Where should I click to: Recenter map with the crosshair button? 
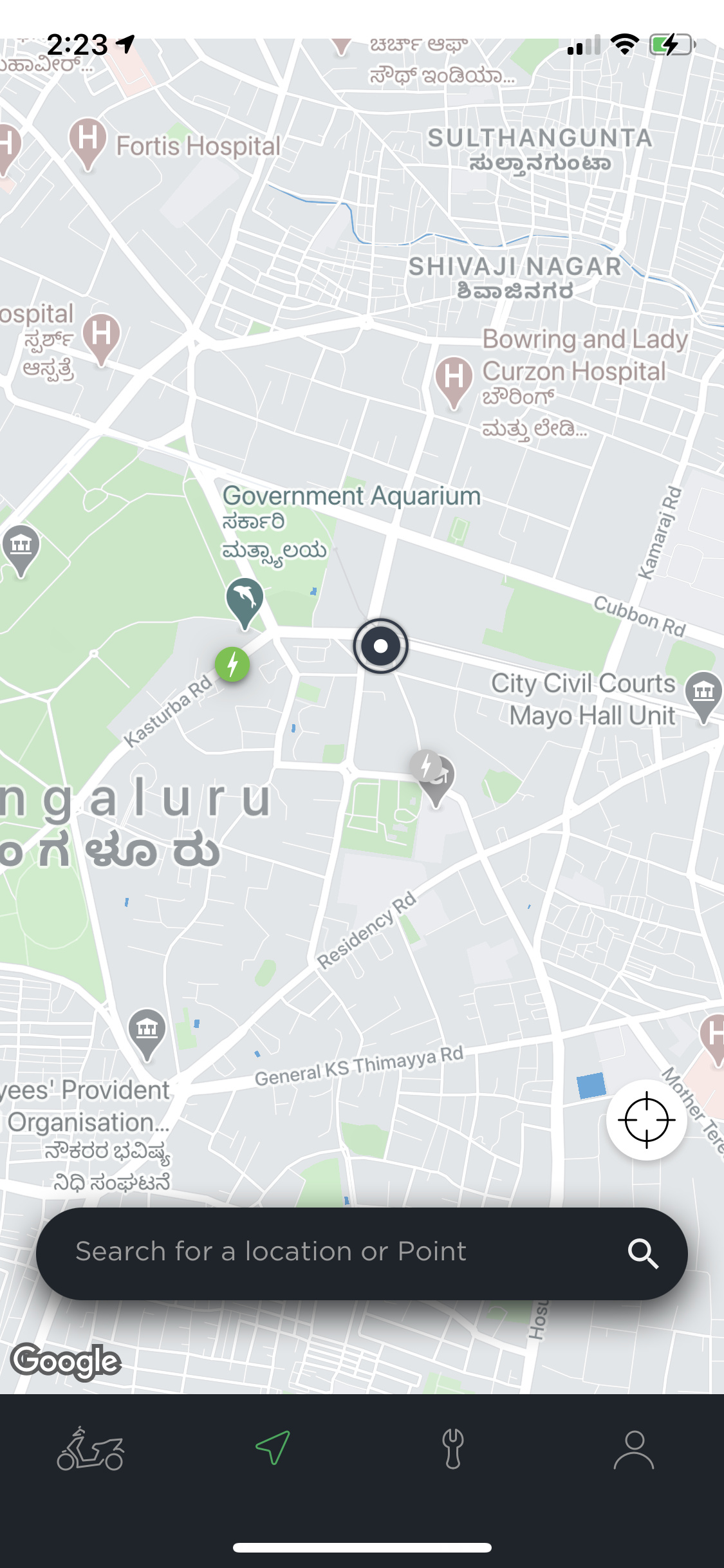tap(646, 1120)
